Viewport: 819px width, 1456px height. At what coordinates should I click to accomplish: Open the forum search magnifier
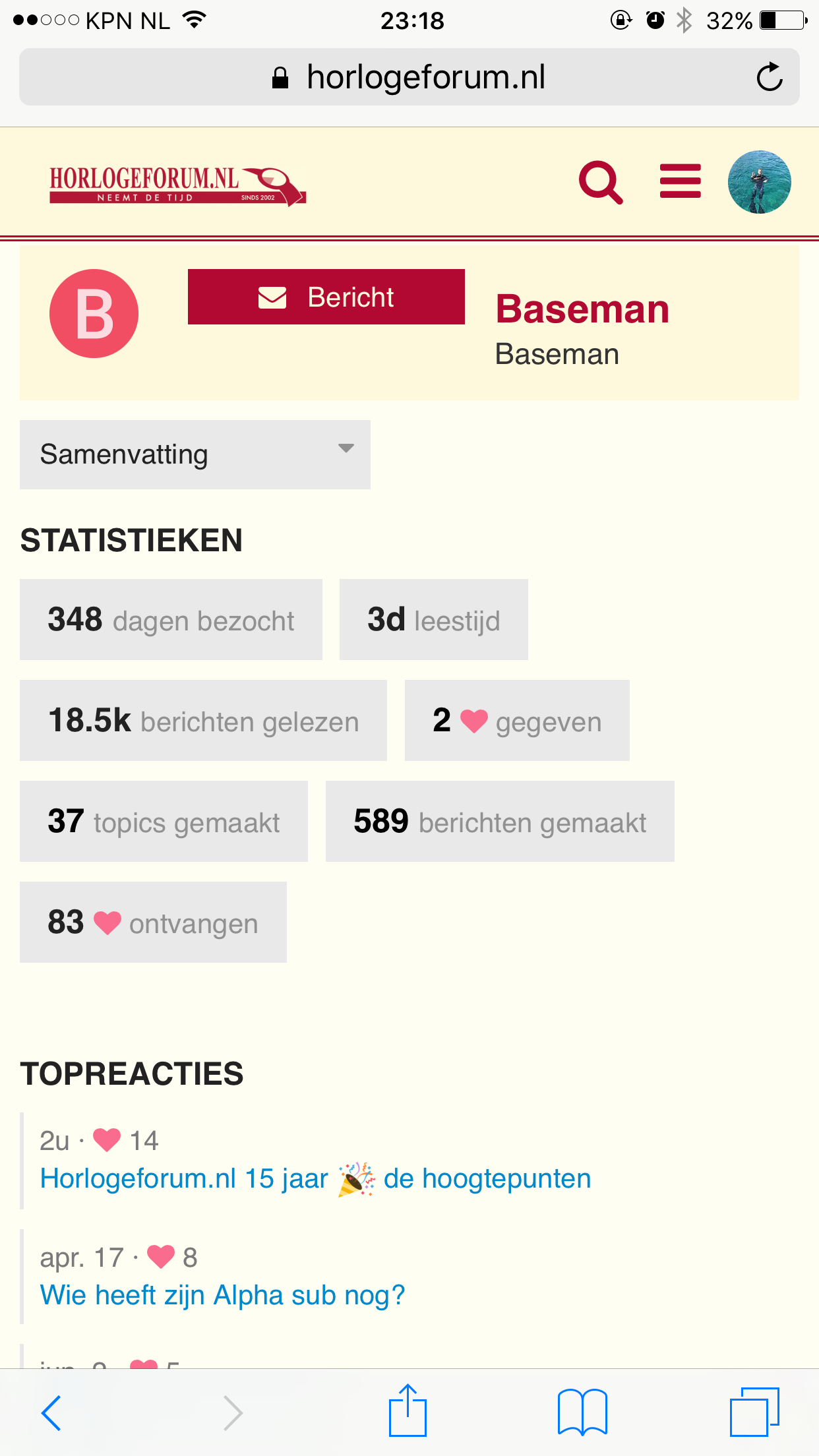(x=600, y=182)
